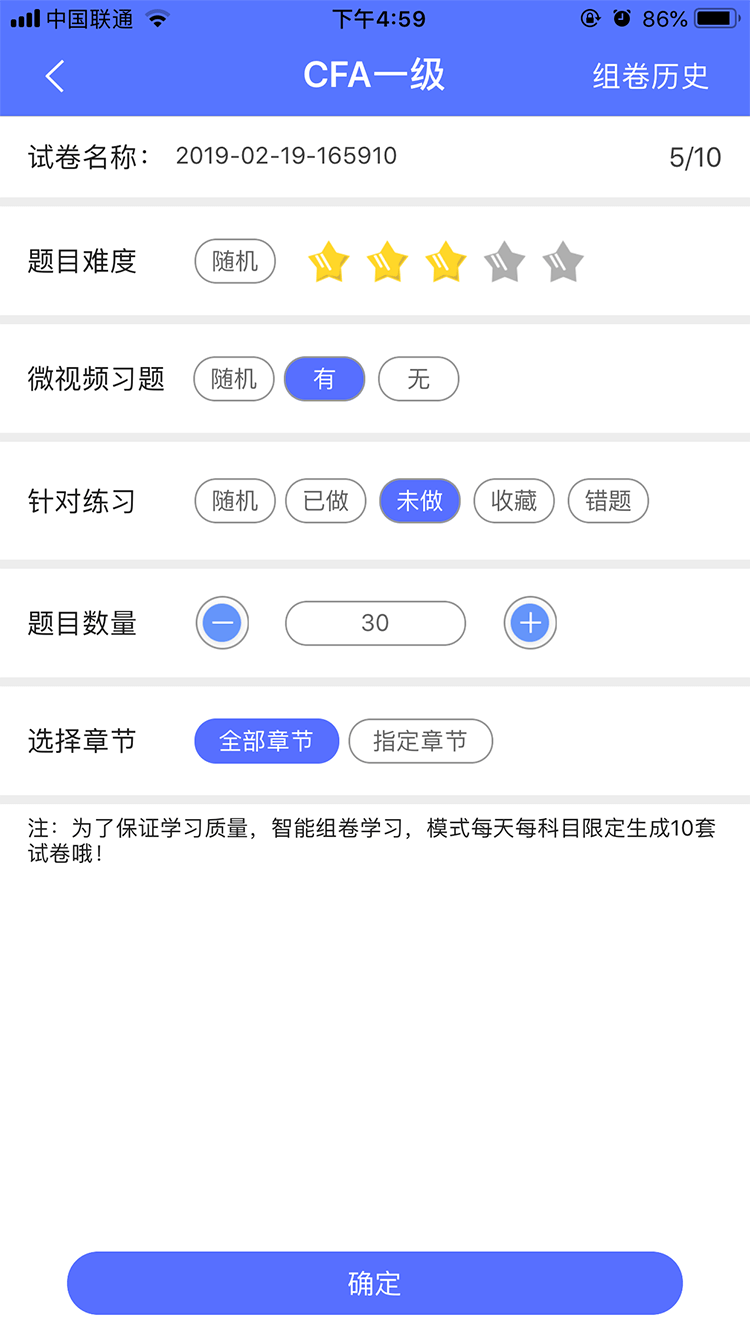Select 全部章节 option
The height and width of the screenshot is (1334, 750).
click(x=266, y=741)
